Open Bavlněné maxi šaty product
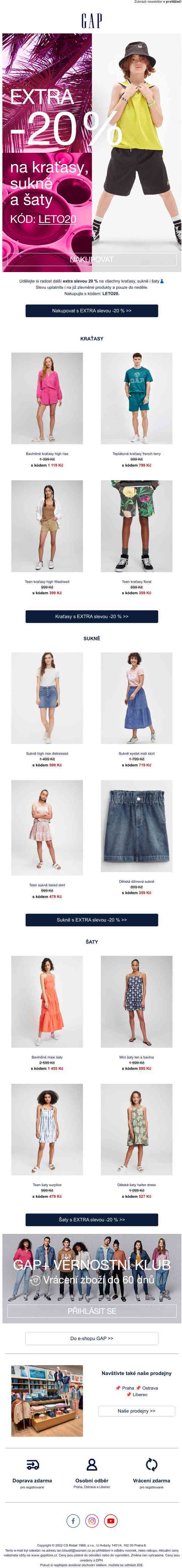 47,1002
